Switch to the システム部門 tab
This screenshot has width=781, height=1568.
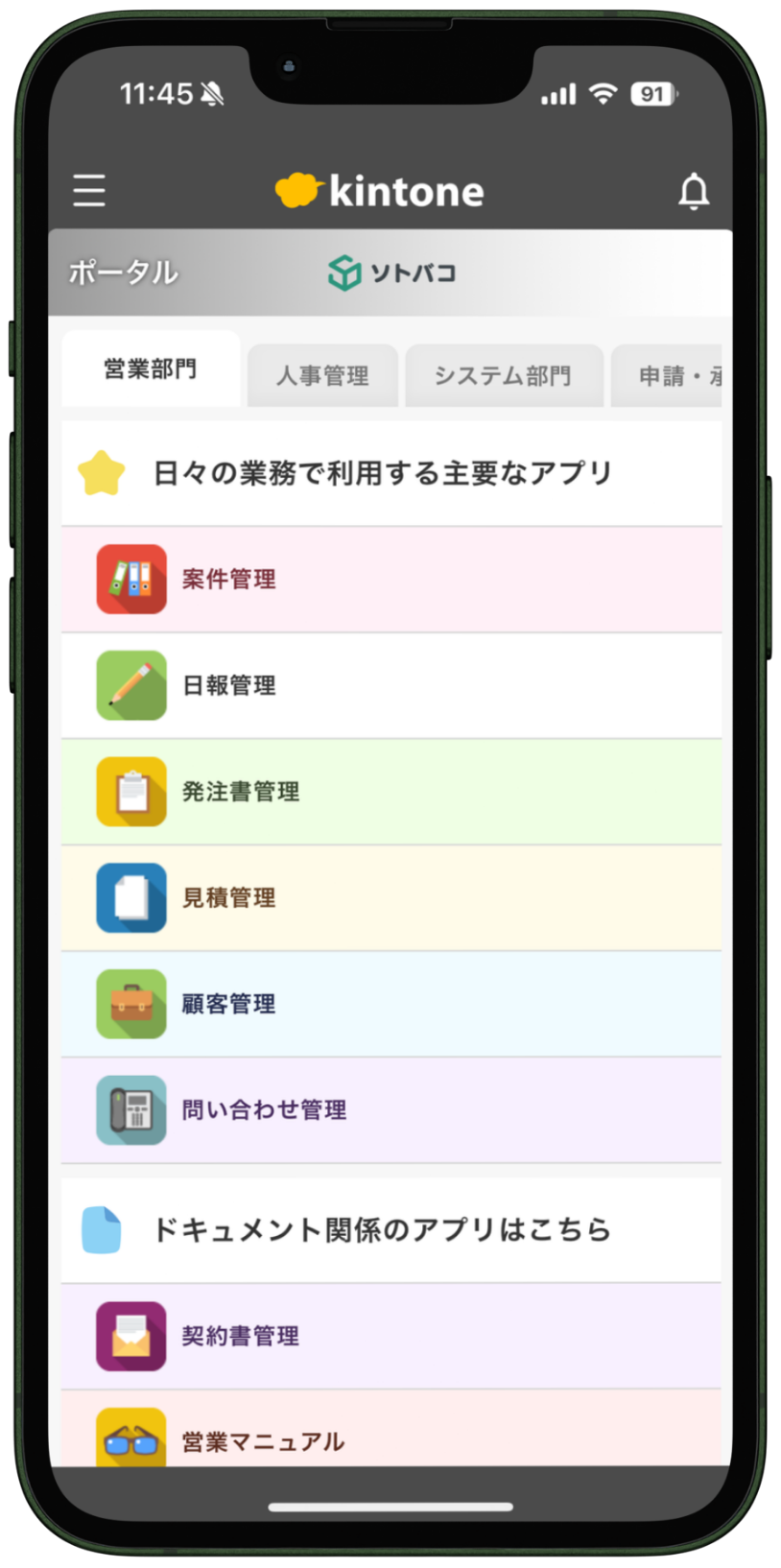click(504, 375)
